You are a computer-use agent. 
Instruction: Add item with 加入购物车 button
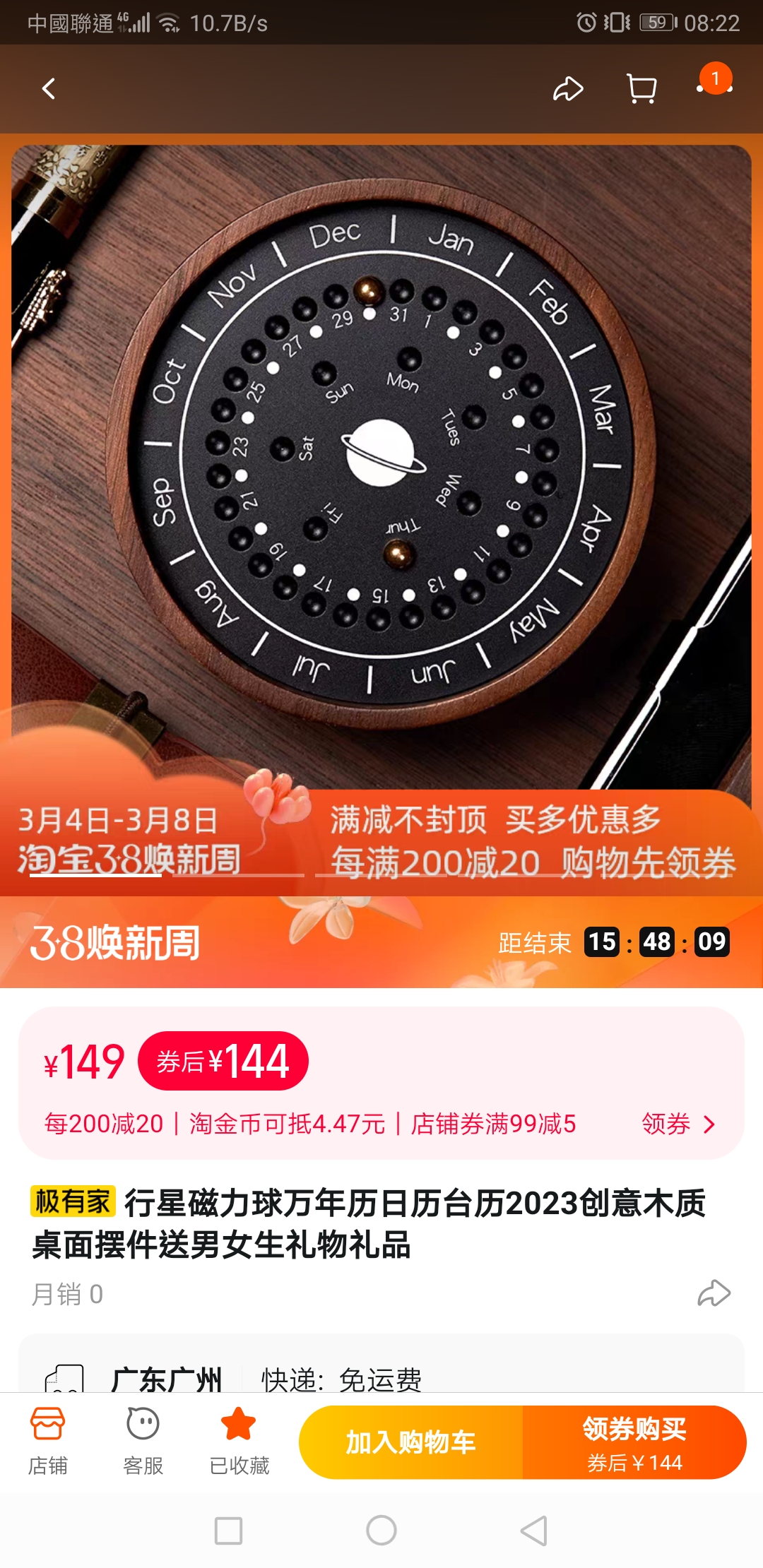coord(410,1442)
